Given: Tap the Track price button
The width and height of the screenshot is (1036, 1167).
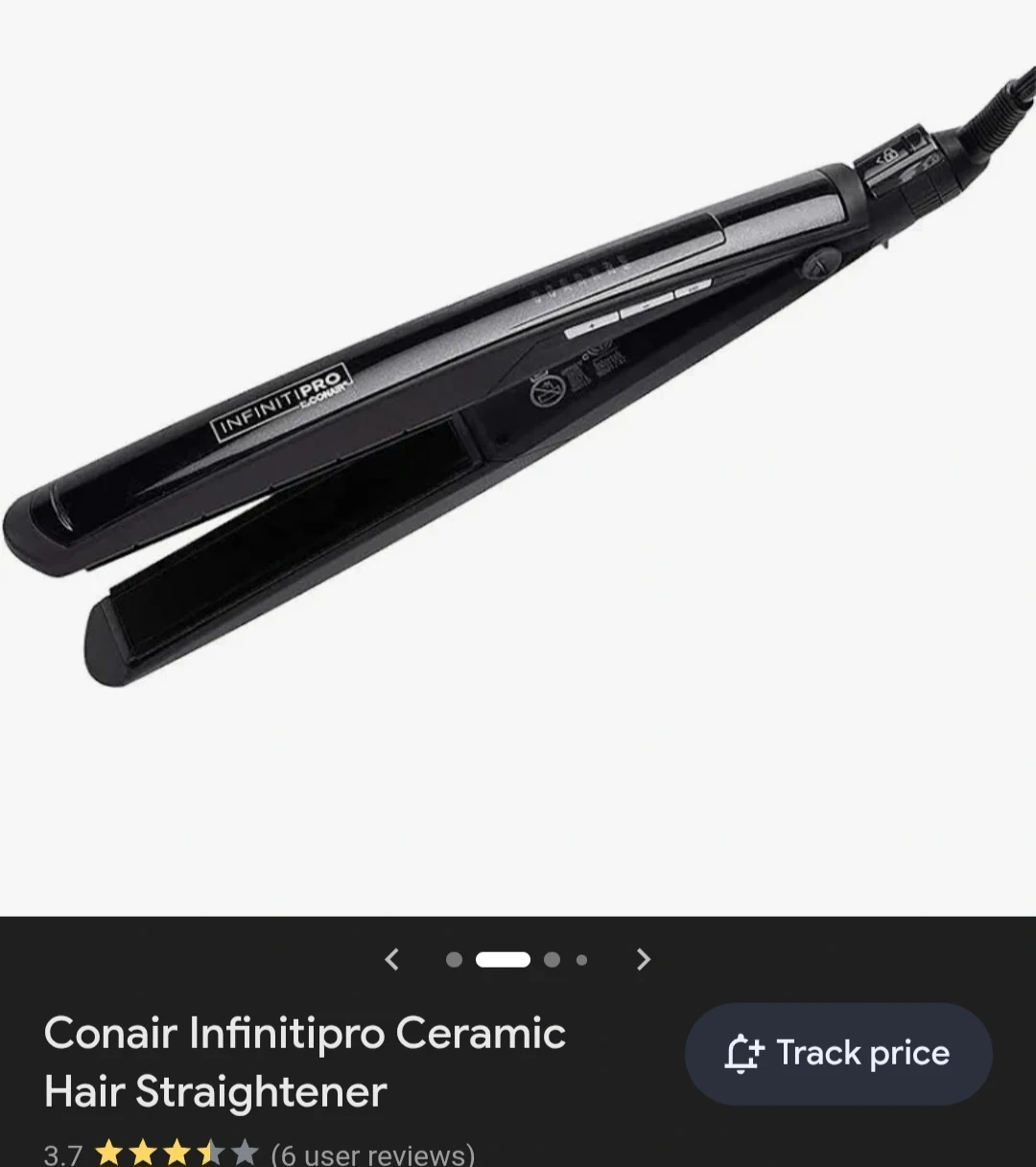Looking at the screenshot, I should coord(838,1053).
